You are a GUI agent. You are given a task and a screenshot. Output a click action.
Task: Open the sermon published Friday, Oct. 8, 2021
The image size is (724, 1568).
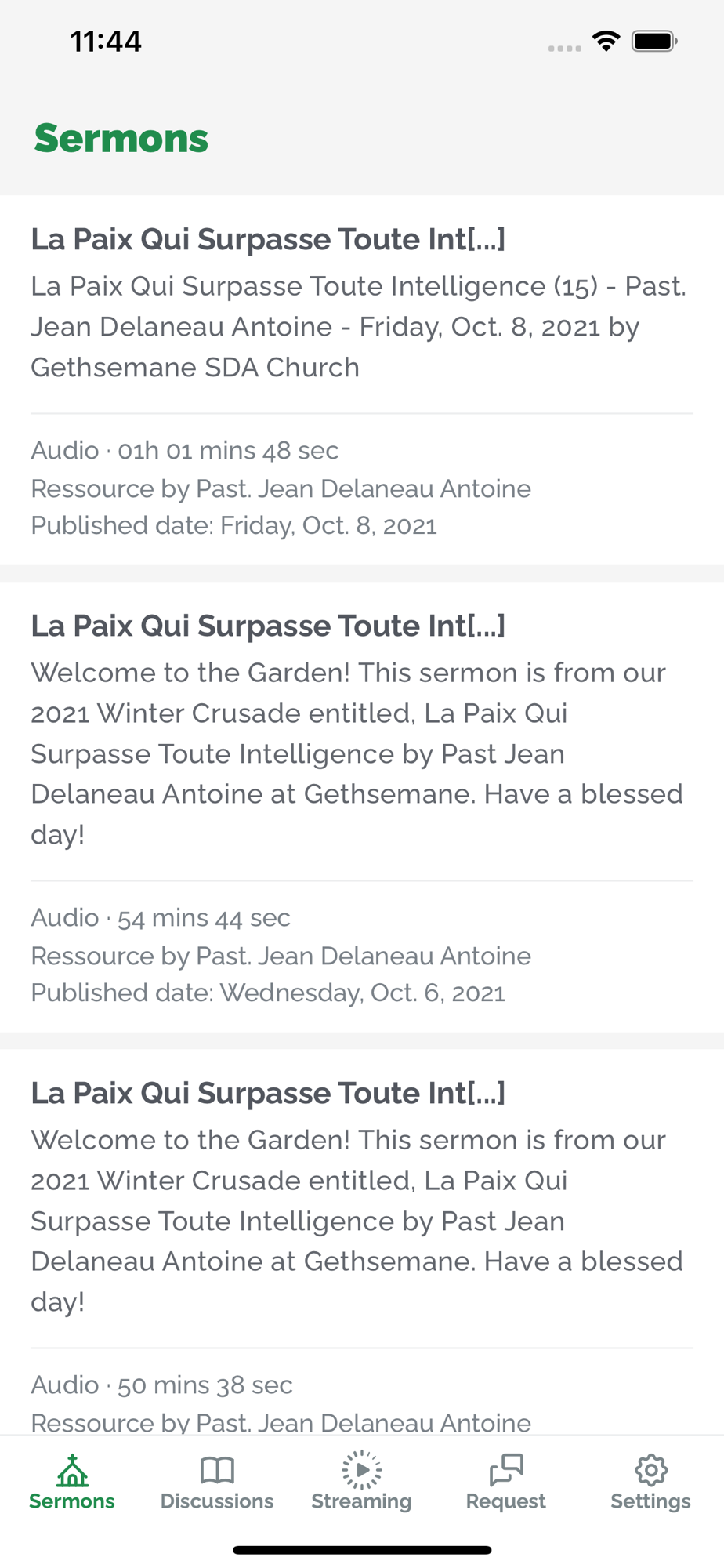pos(362,380)
